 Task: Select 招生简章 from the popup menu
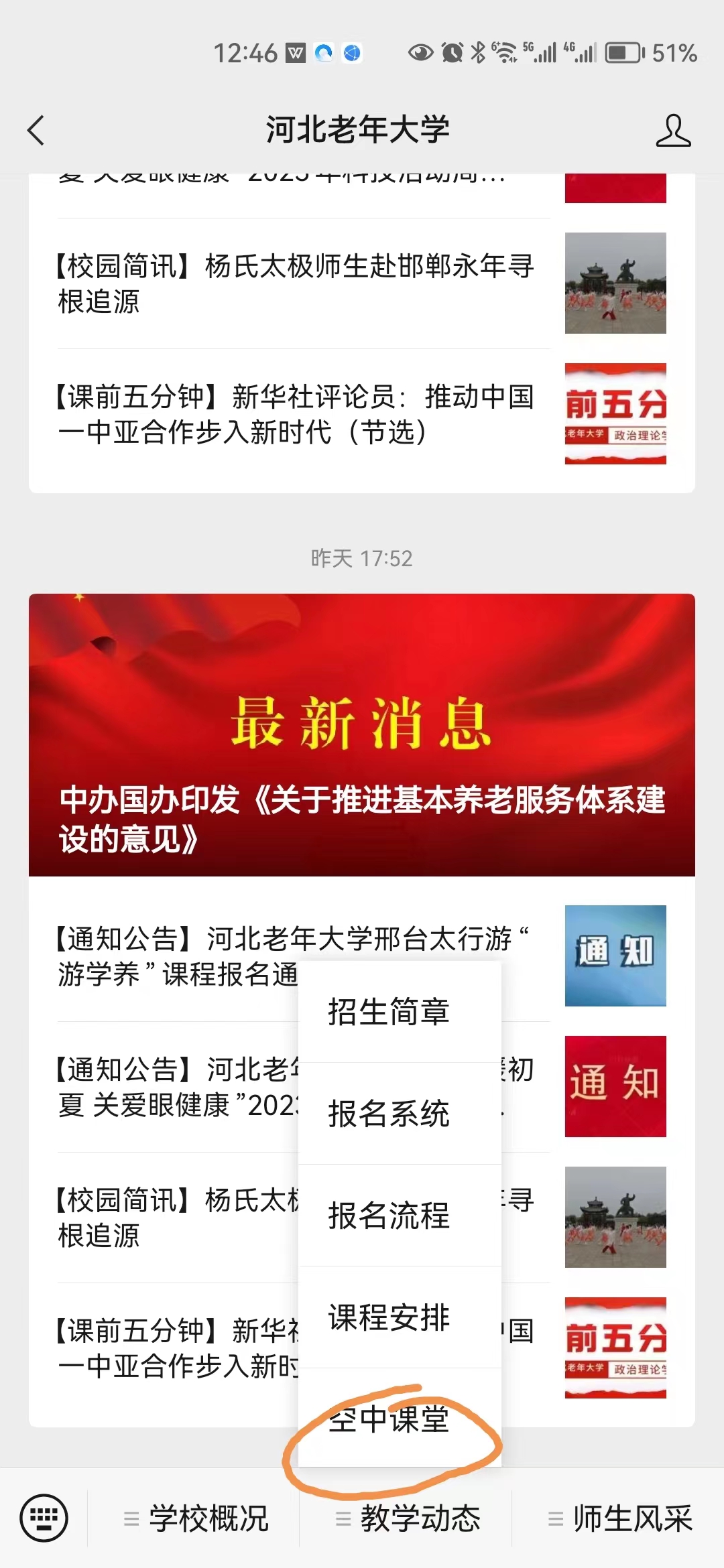point(389,1012)
